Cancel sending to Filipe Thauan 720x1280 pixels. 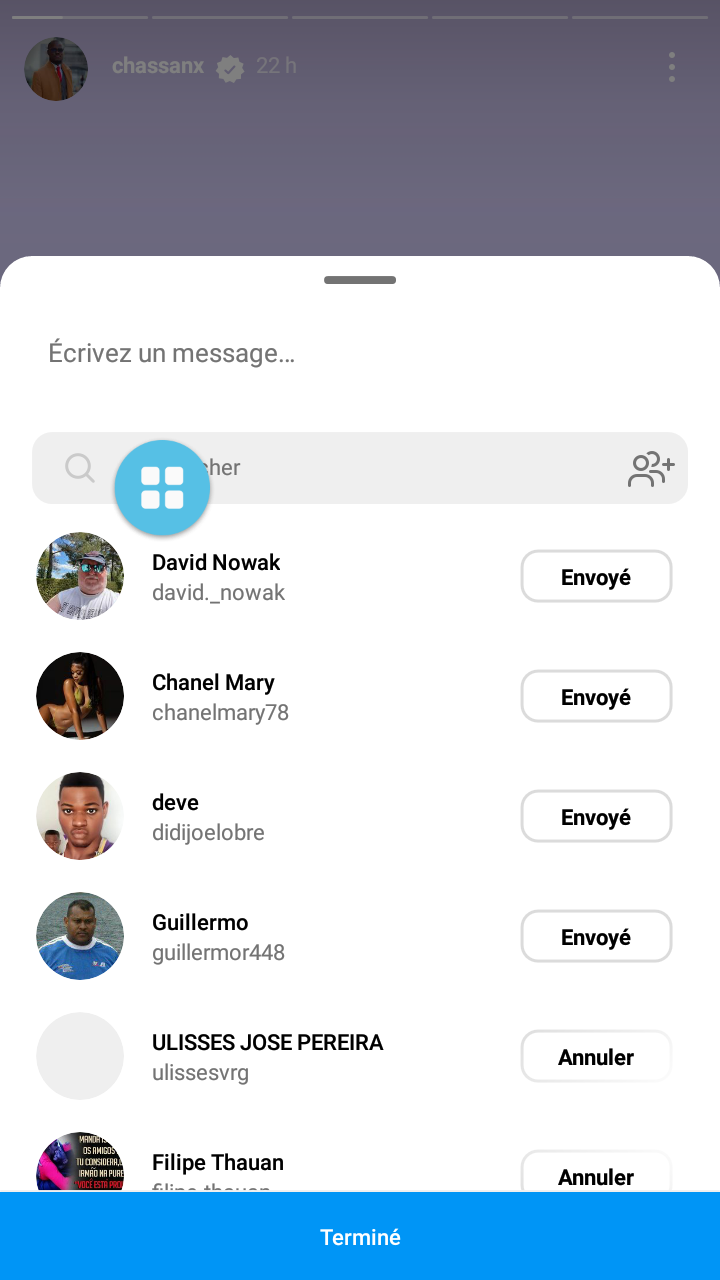(x=596, y=1173)
